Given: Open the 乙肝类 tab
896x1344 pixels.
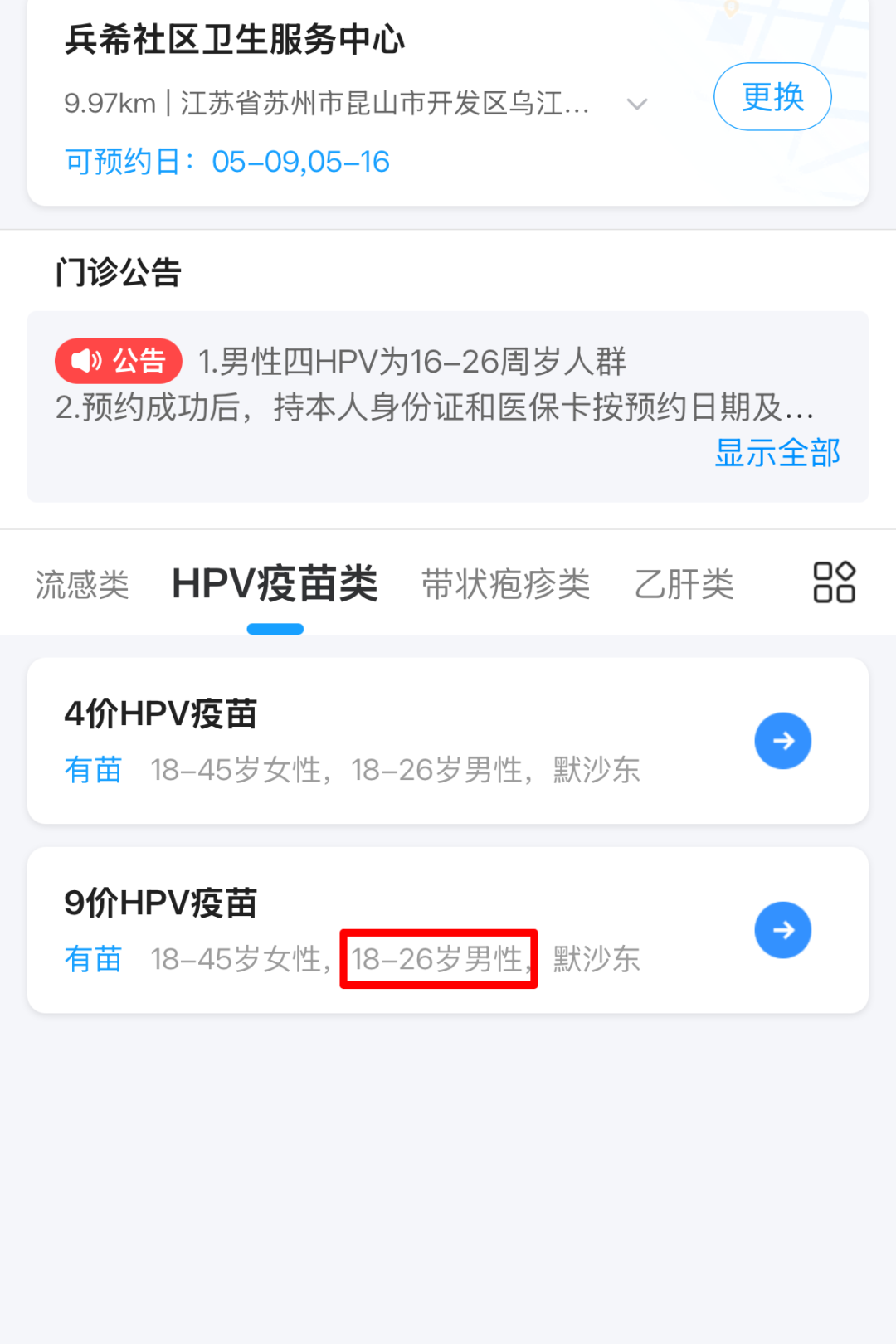Looking at the screenshot, I should 684,585.
